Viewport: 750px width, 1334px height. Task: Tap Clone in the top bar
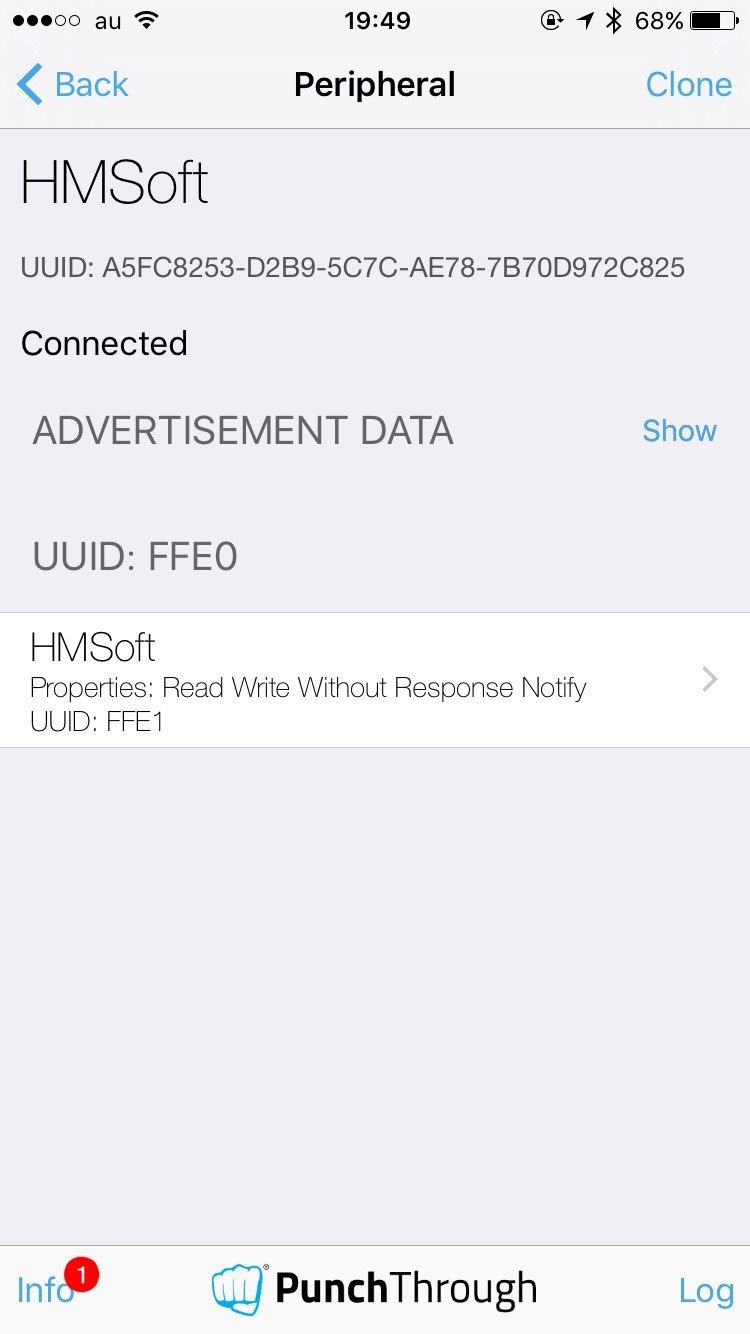tap(689, 85)
